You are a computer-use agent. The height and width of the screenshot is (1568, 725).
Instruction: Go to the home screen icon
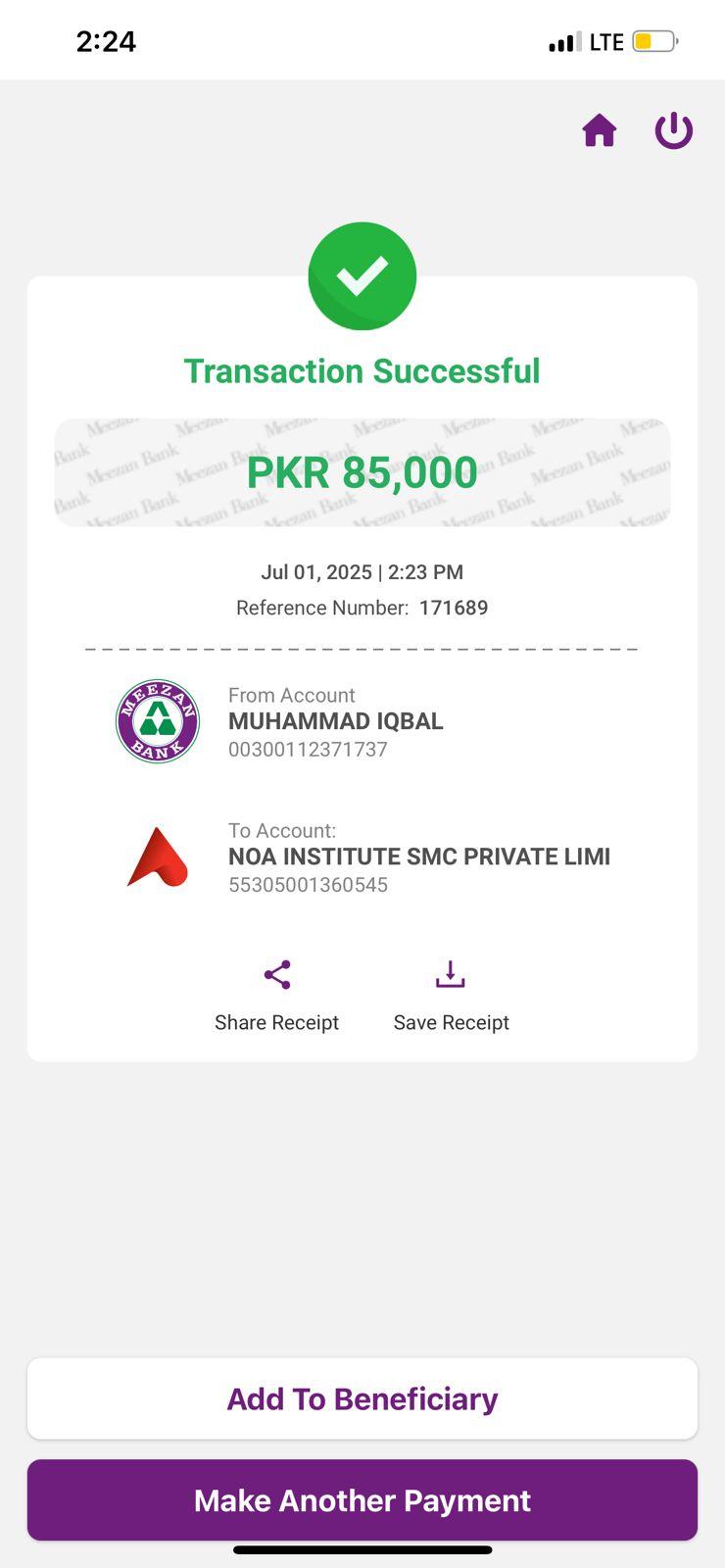point(599,130)
